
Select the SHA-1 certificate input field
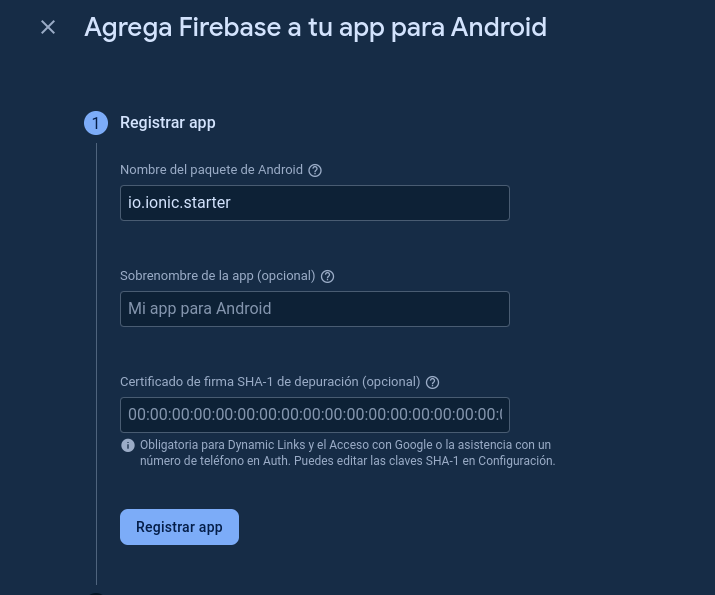314,414
